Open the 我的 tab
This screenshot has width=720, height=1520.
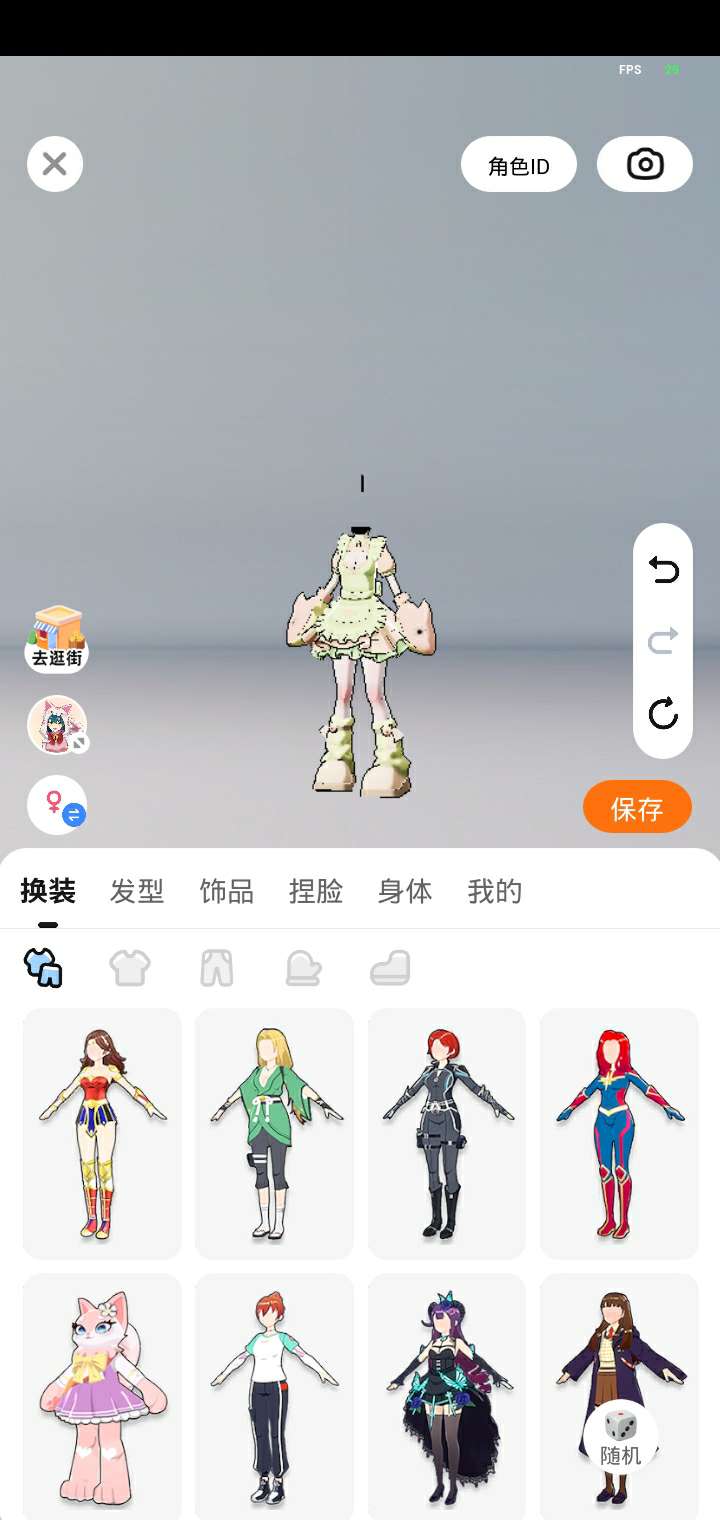(495, 891)
